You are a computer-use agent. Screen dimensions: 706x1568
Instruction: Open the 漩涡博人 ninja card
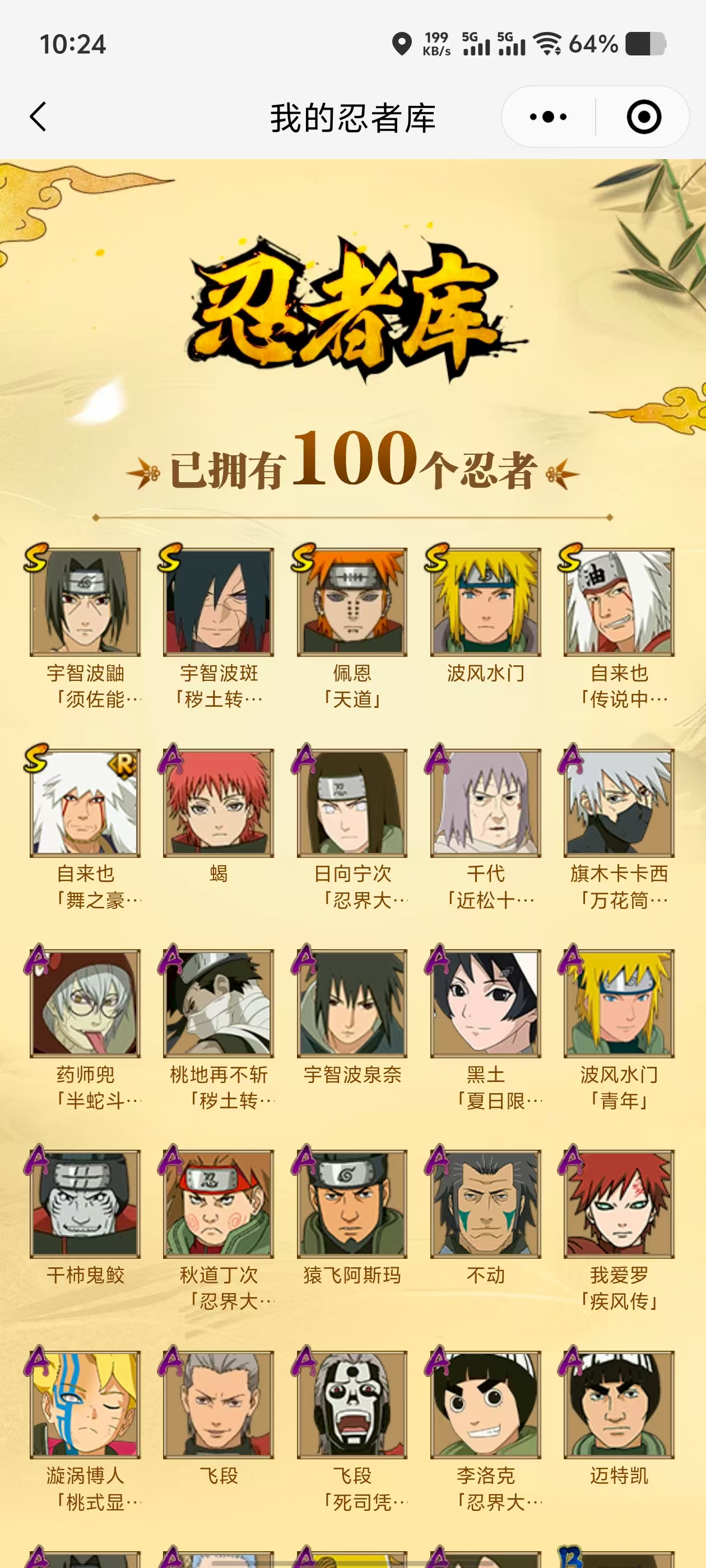pos(85,1404)
